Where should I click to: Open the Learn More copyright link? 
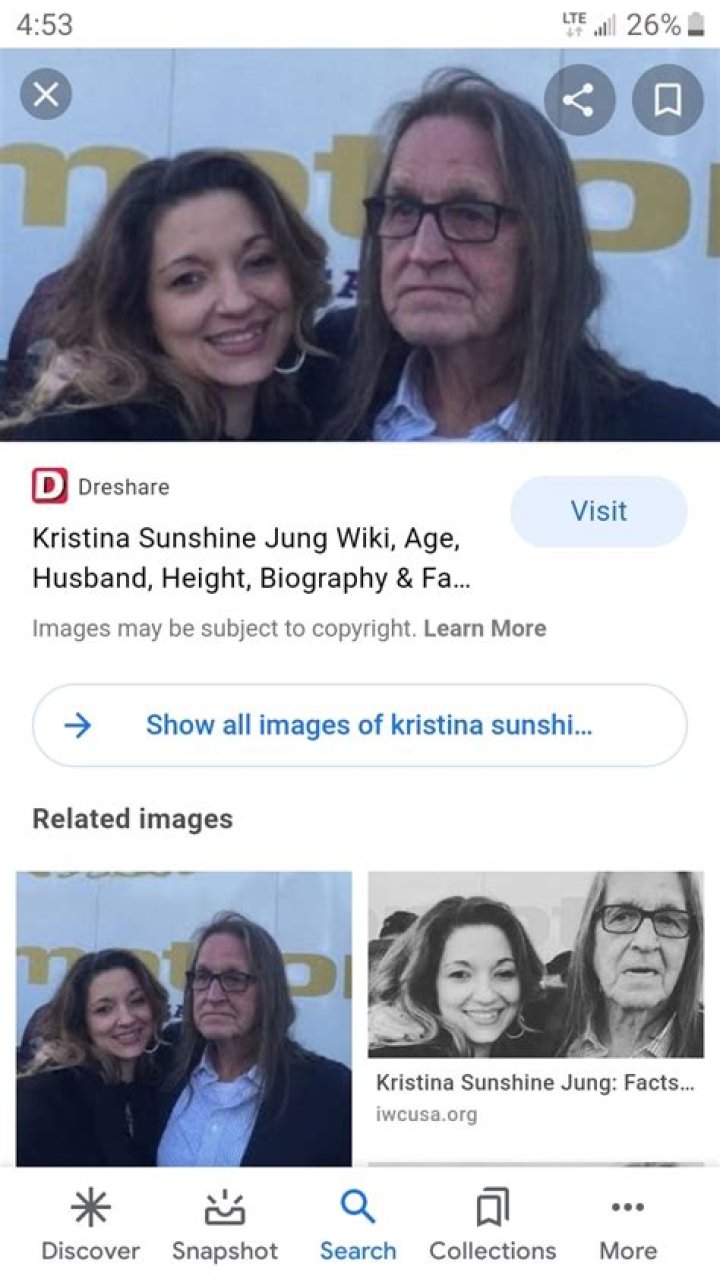tap(484, 629)
